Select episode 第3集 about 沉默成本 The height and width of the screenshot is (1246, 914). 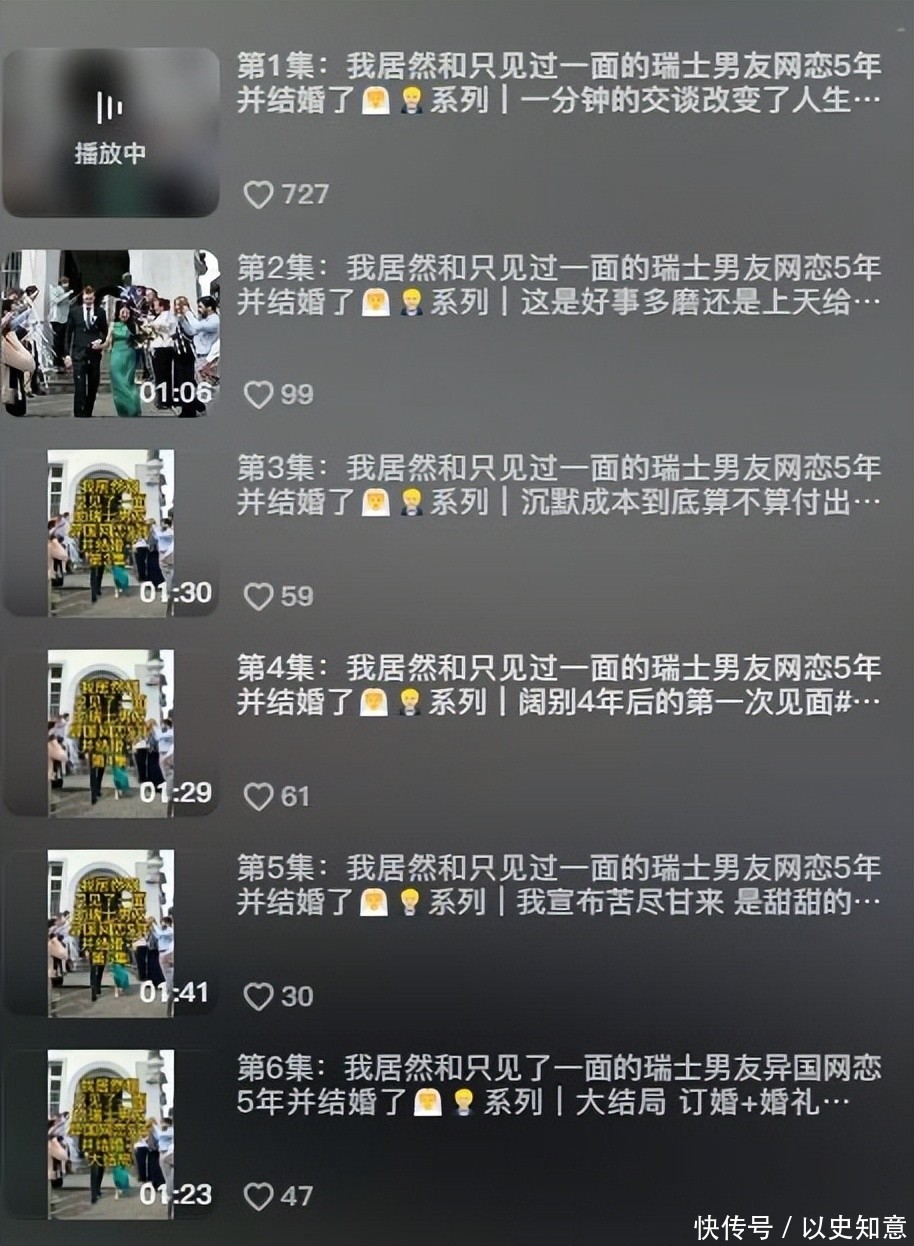click(x=111, y=533)
